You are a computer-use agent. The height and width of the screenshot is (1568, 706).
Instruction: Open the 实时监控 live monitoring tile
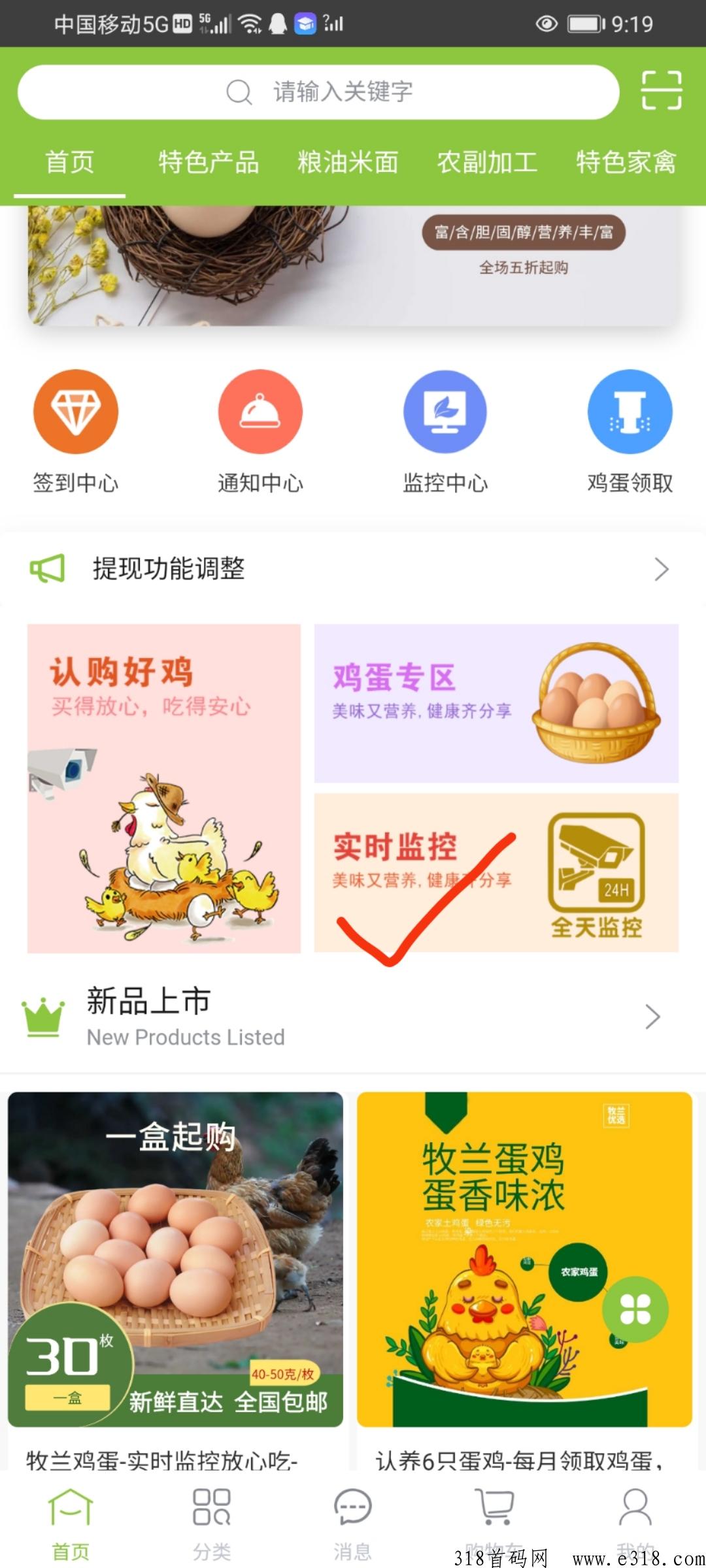click(496, 873)
